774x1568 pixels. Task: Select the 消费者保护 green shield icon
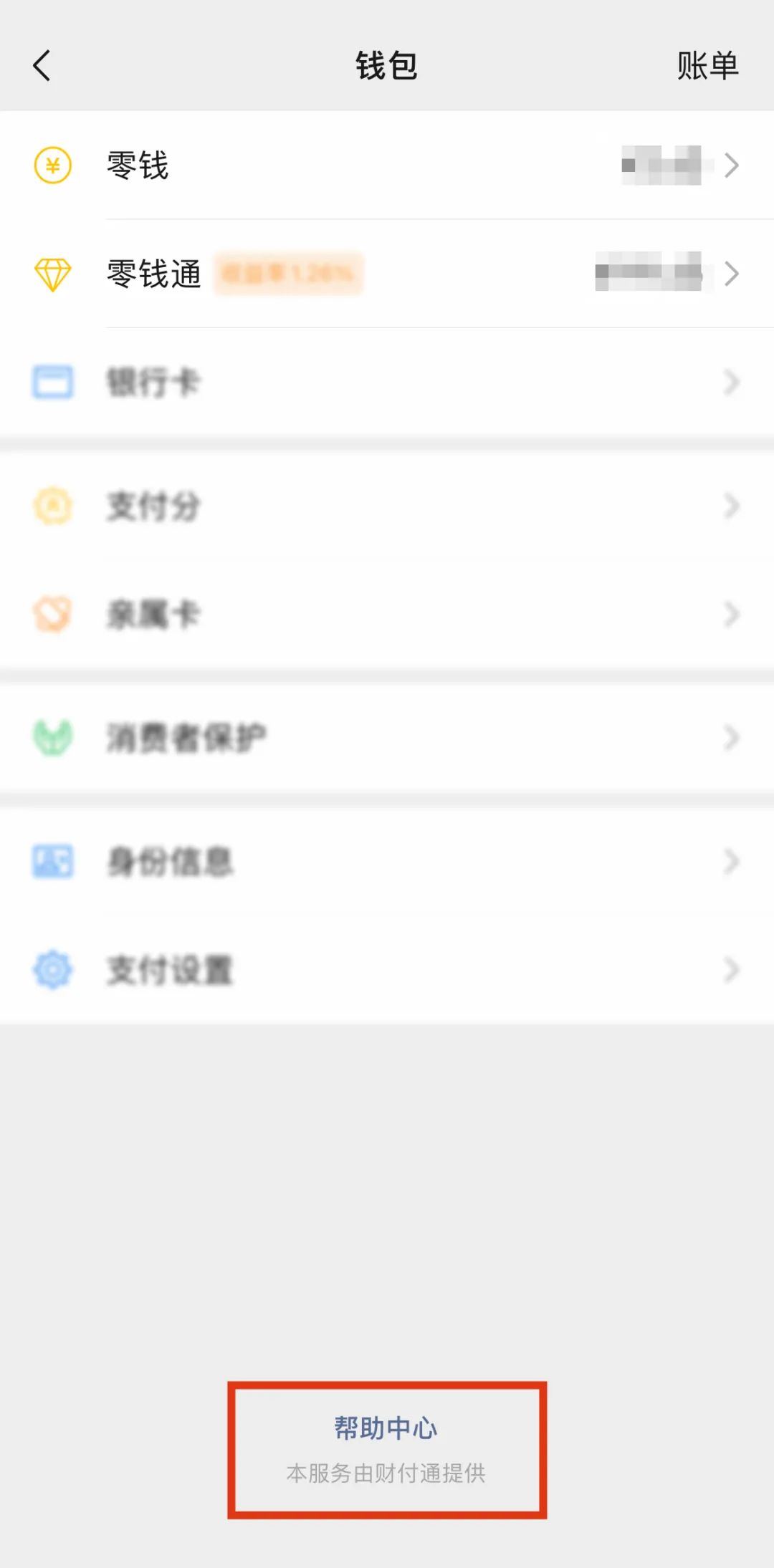click(52, 737)
